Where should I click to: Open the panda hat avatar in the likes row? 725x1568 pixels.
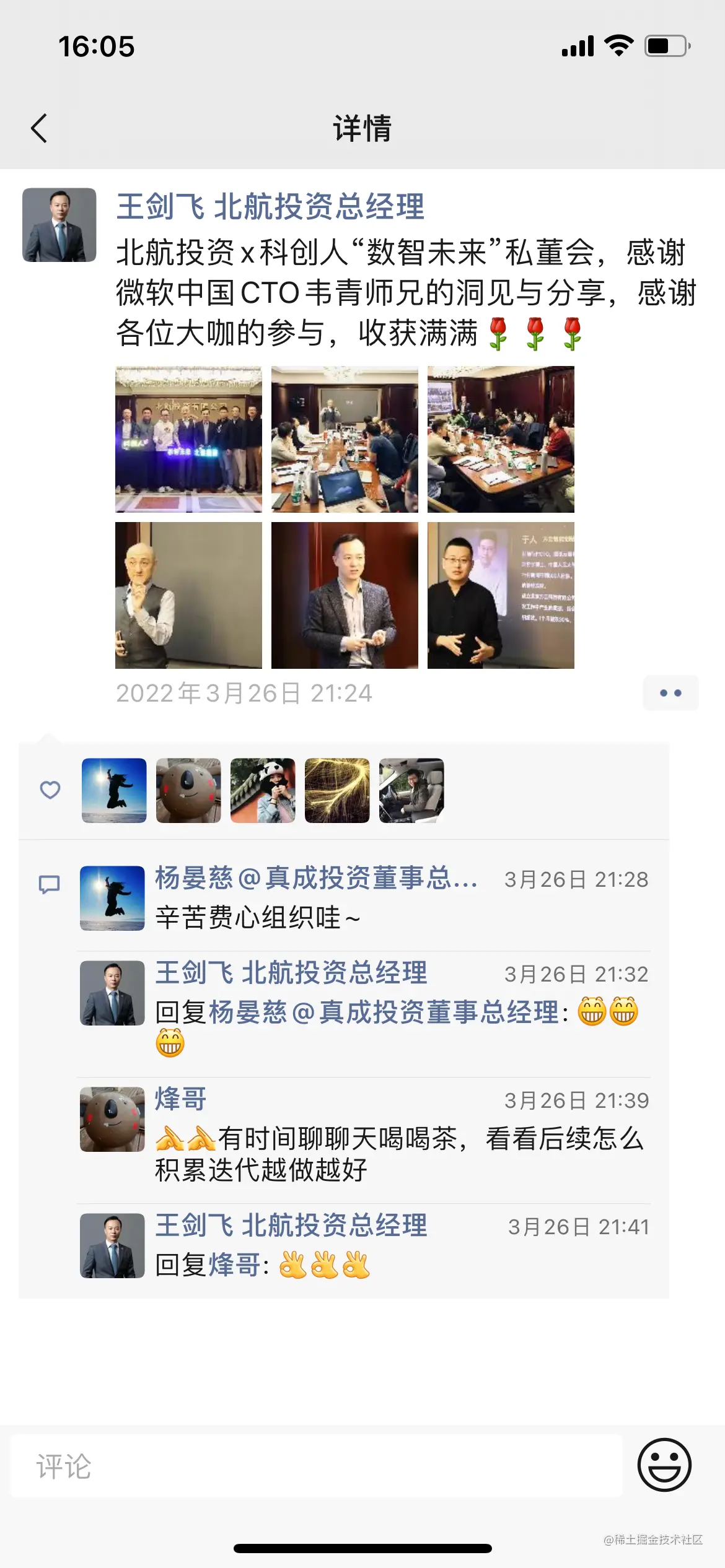(263, 790)
